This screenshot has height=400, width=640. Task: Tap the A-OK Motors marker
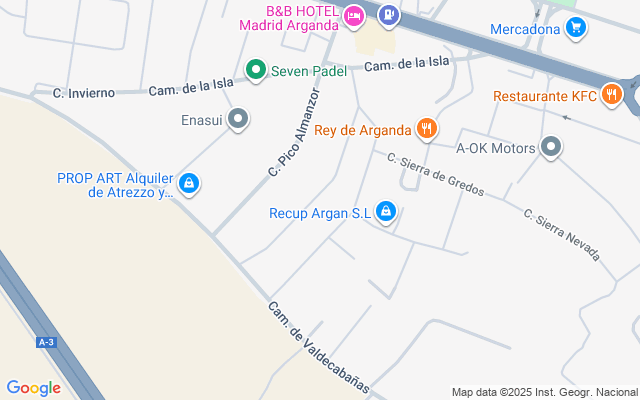point(551,147)
